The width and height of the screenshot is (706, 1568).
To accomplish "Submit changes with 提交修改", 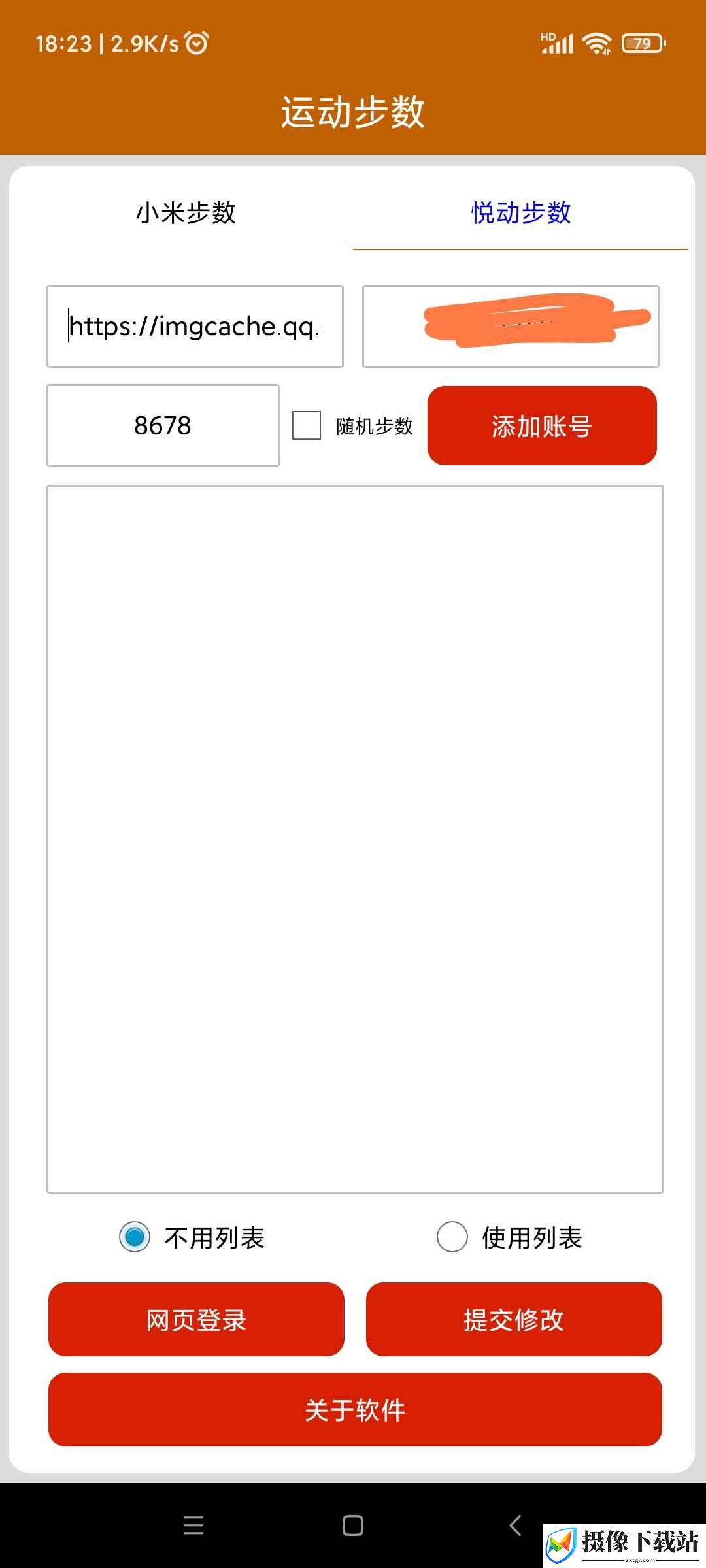I will click(x=514, y=1320).
